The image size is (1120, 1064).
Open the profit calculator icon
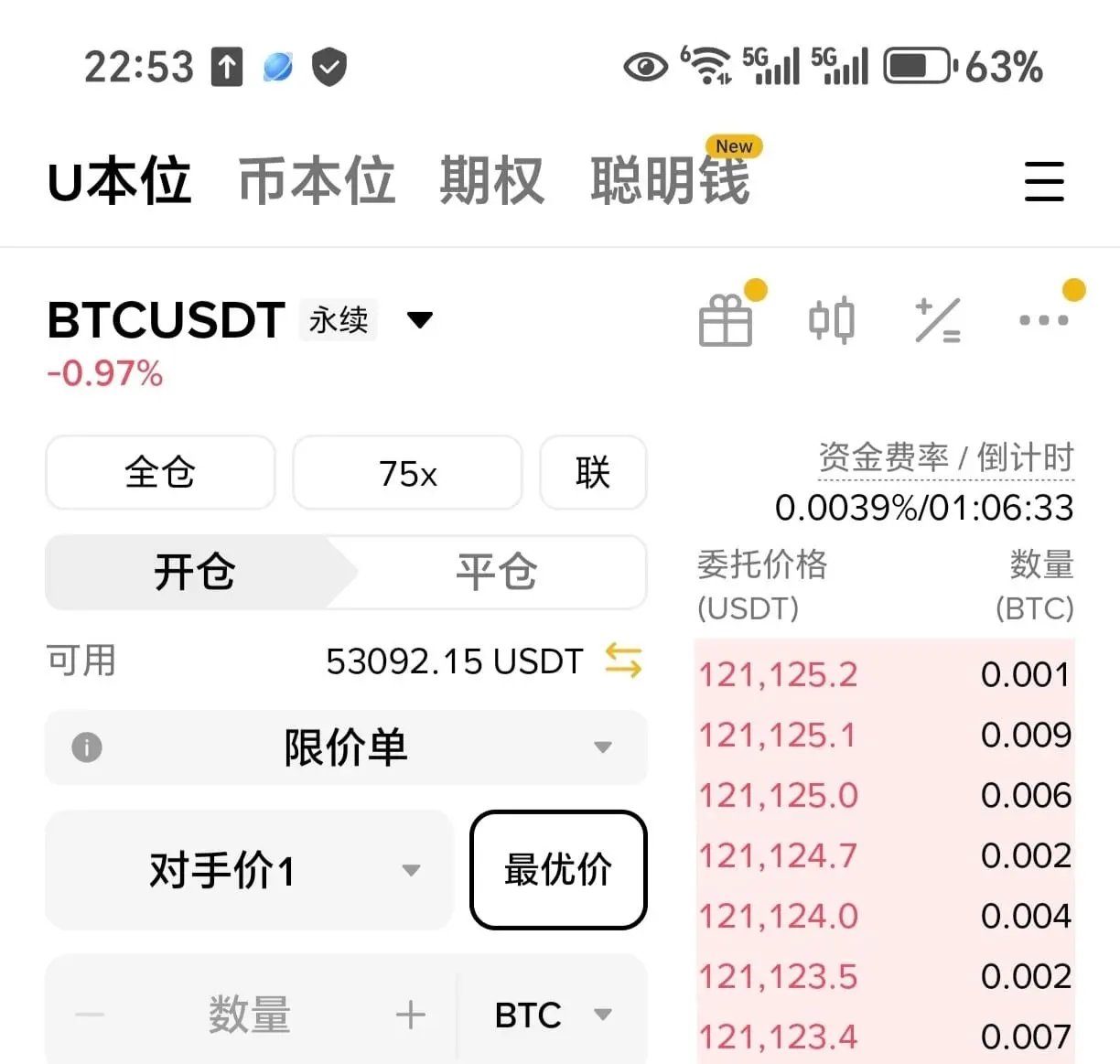[938, 320]
